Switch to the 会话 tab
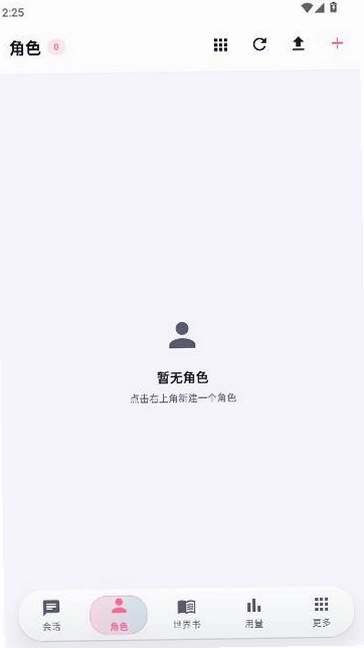Image resolution: width=364 pixels, height=648 pixels. [52, 615]
